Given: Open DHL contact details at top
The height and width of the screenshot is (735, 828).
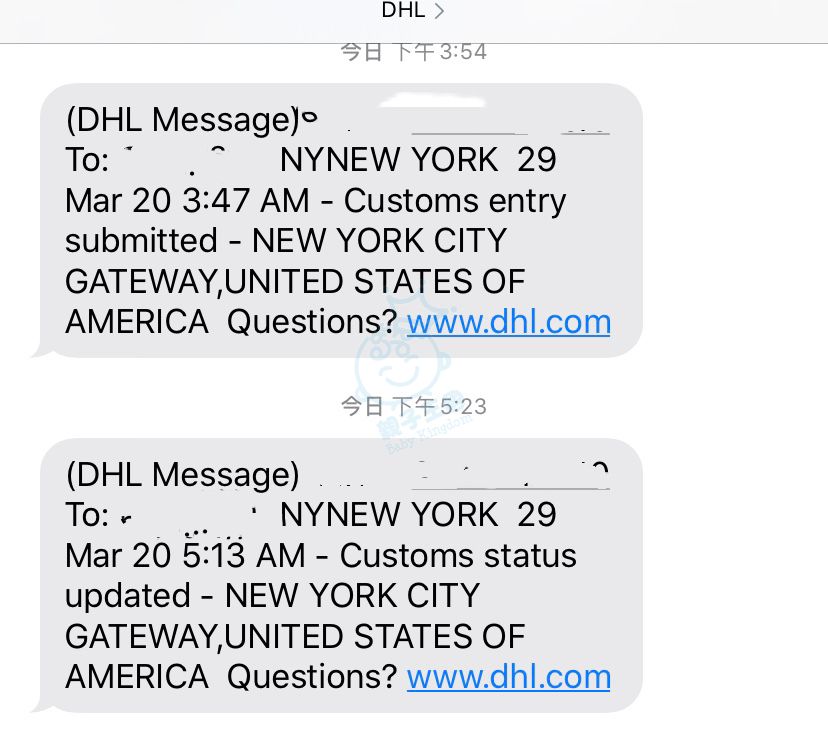Looking at the screenshot, I should pos(413,11).
